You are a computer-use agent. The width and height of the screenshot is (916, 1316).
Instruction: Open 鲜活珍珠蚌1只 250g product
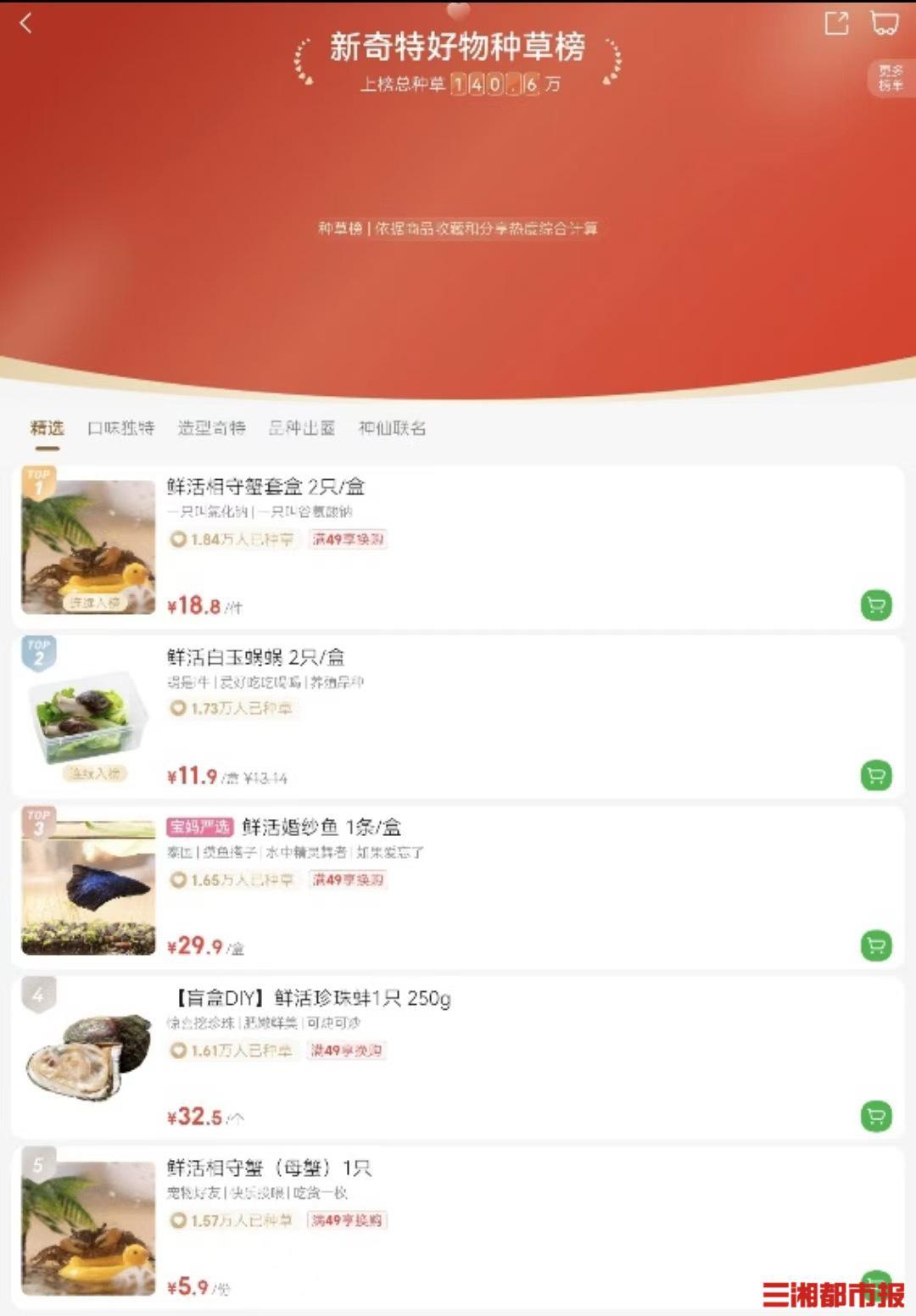click(311, 998)
